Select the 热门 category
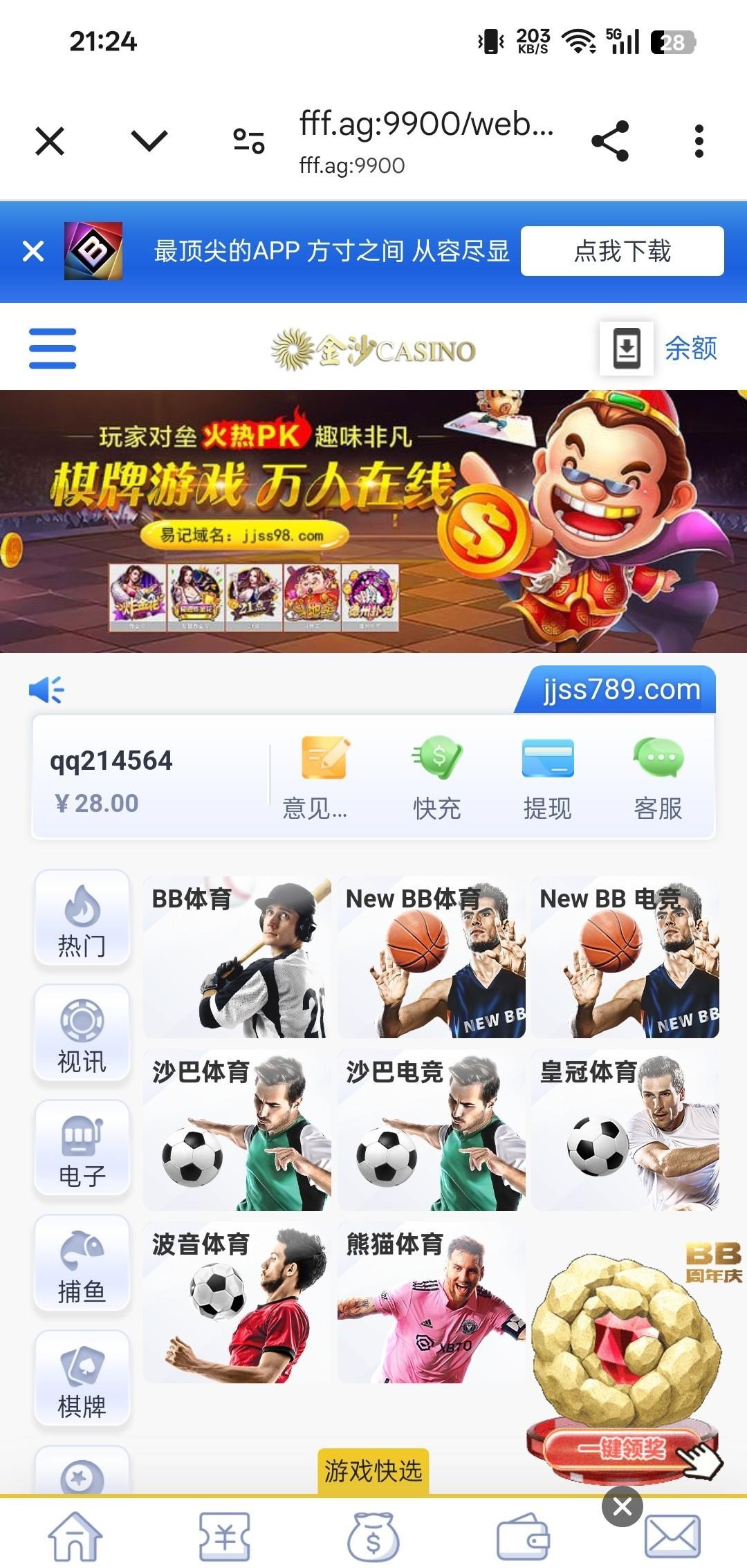Screen dimensions: 747x1568 point(82,918)
